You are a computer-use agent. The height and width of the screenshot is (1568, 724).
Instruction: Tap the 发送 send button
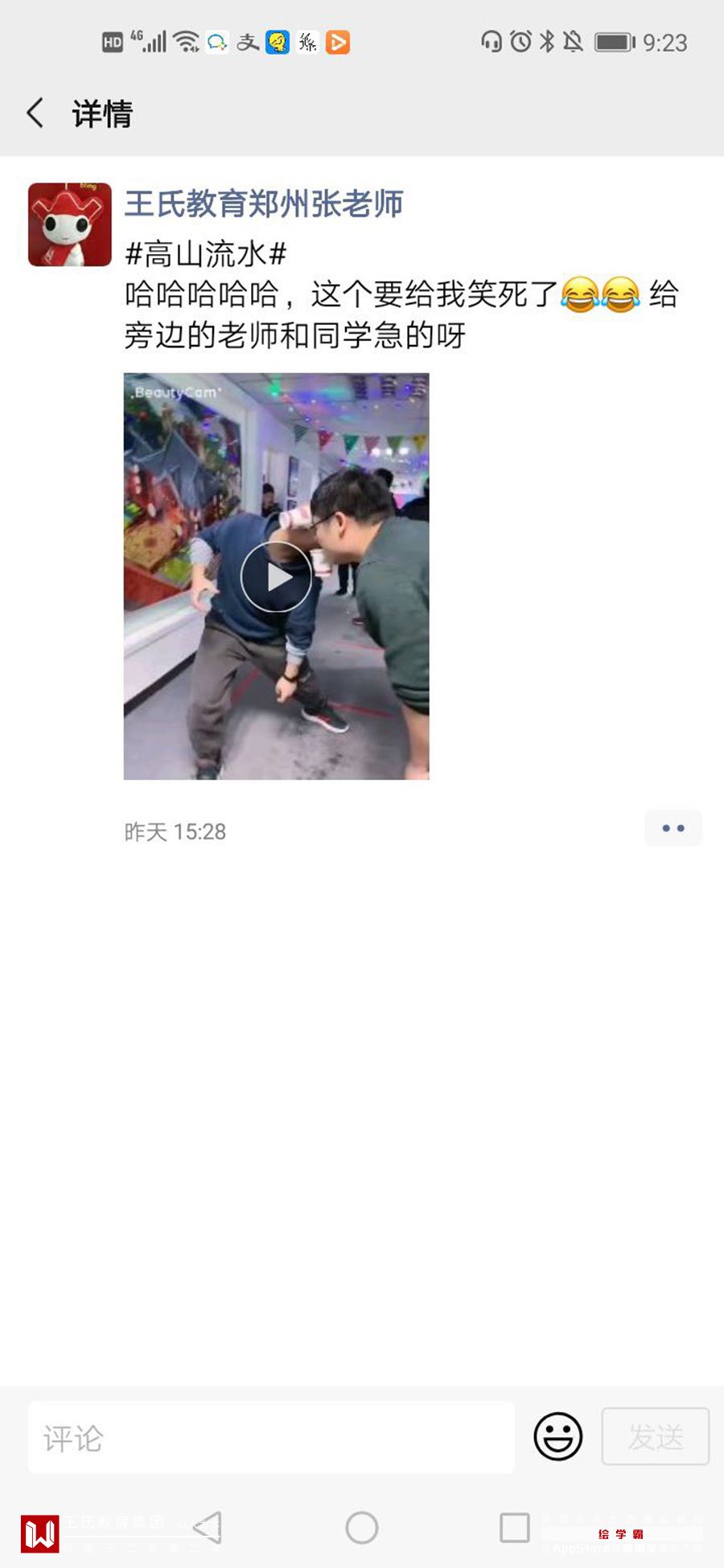point(655,1436)
